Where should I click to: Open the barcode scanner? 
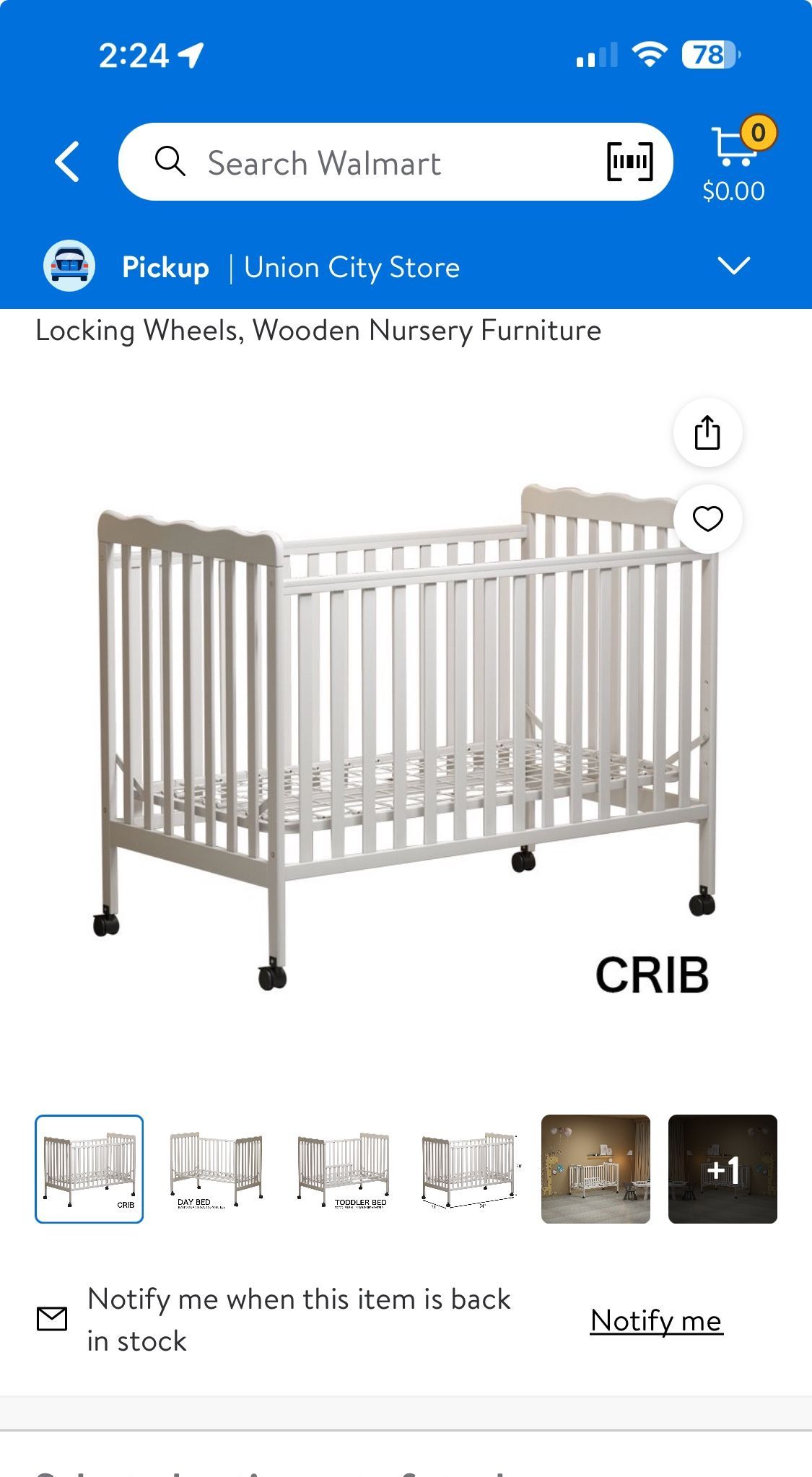(x=629, y=162)
